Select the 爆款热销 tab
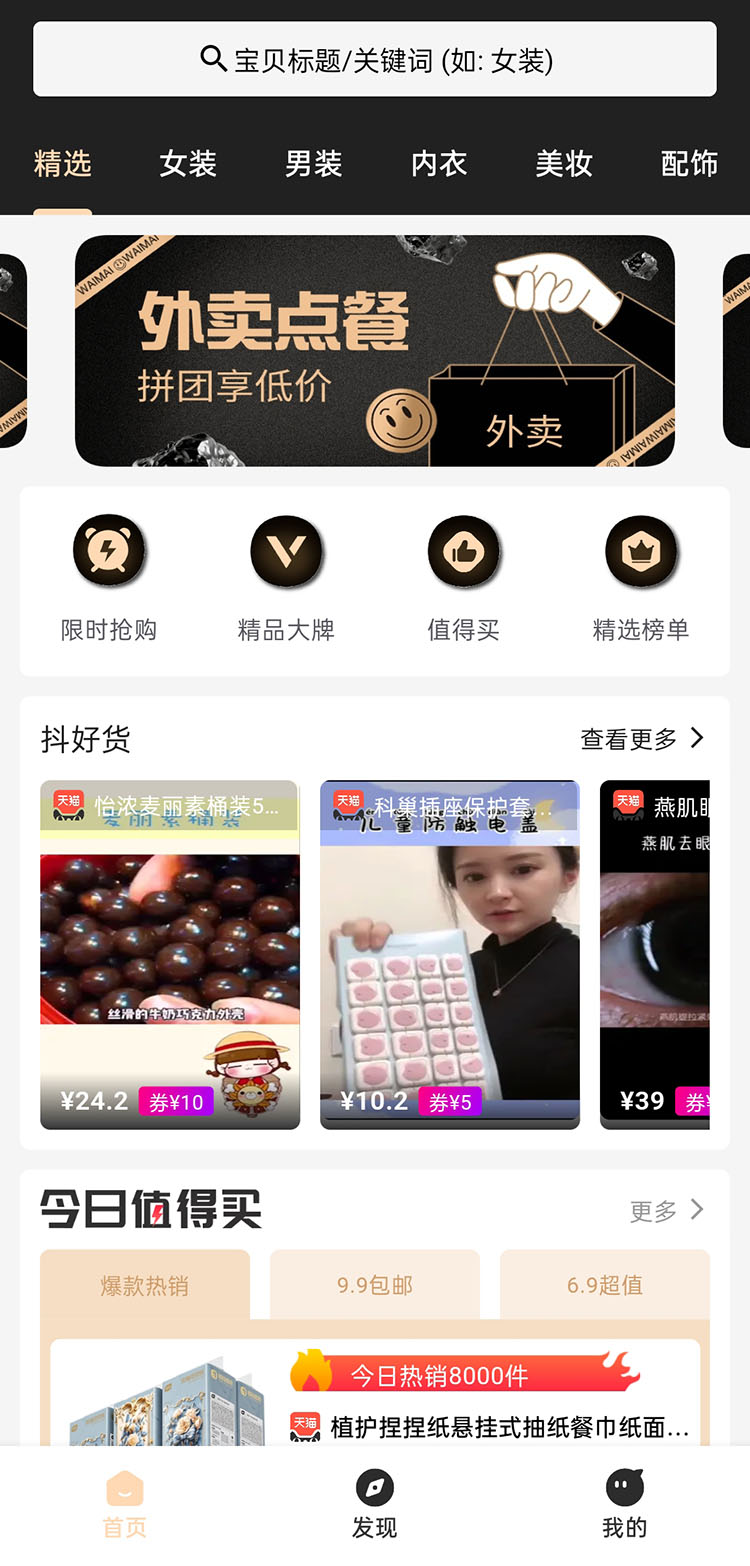750x1566 pixels. pos(145,1285)
